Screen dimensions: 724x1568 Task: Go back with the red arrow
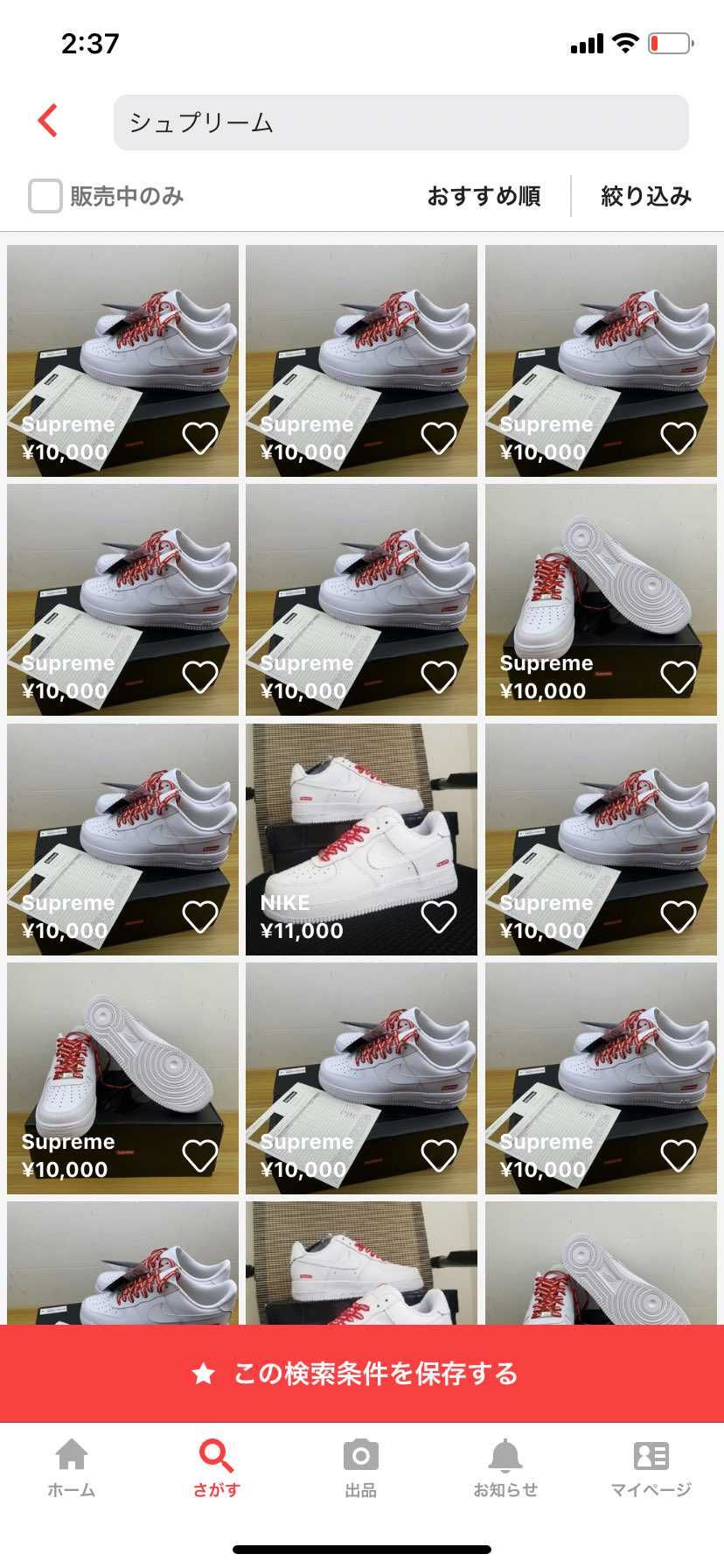[48, 121]
